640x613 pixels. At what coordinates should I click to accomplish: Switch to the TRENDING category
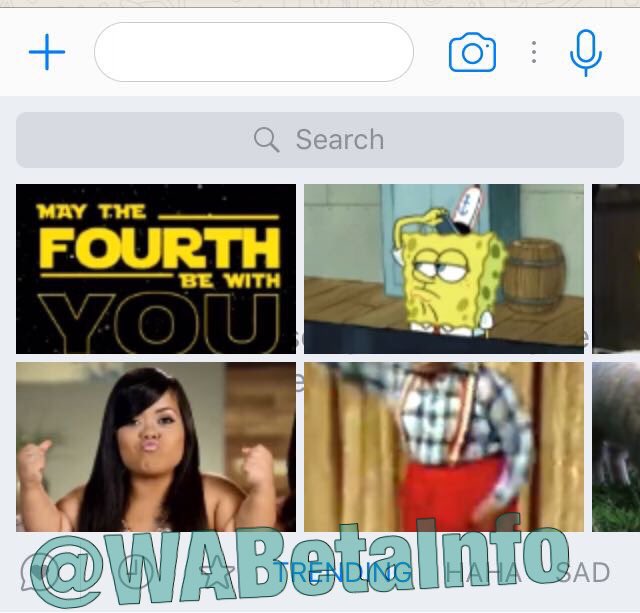[343, 572]
